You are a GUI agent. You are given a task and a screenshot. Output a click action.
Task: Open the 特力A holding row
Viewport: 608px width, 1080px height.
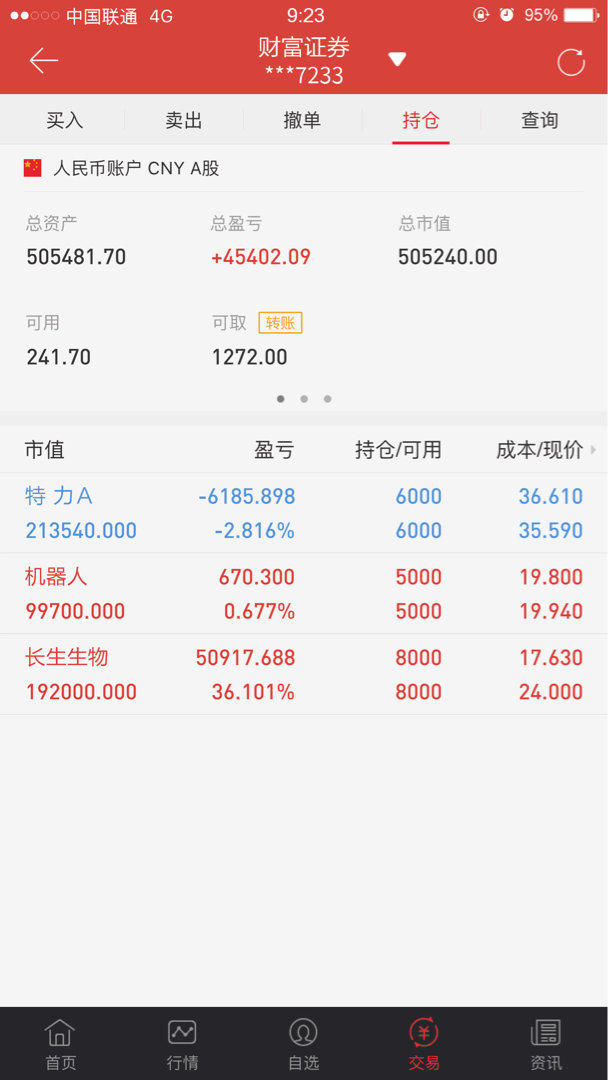pyautogui.click(x=303, y=513)
